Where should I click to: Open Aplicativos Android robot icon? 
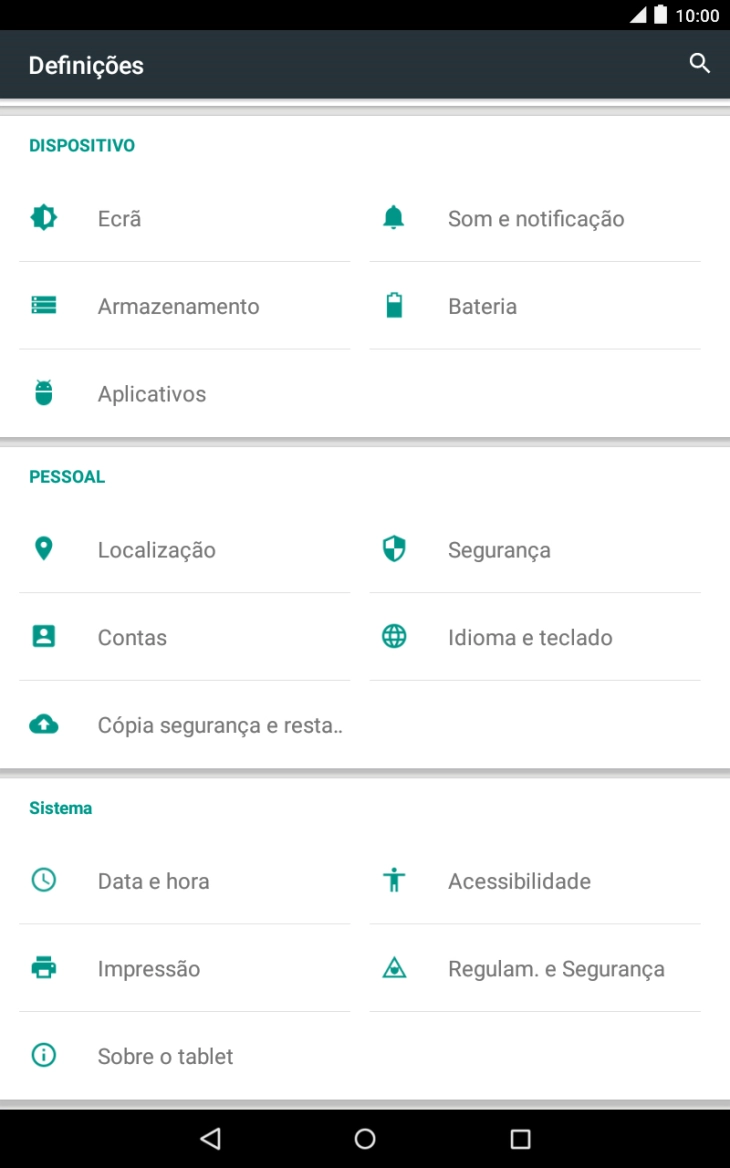click(43, 394)
